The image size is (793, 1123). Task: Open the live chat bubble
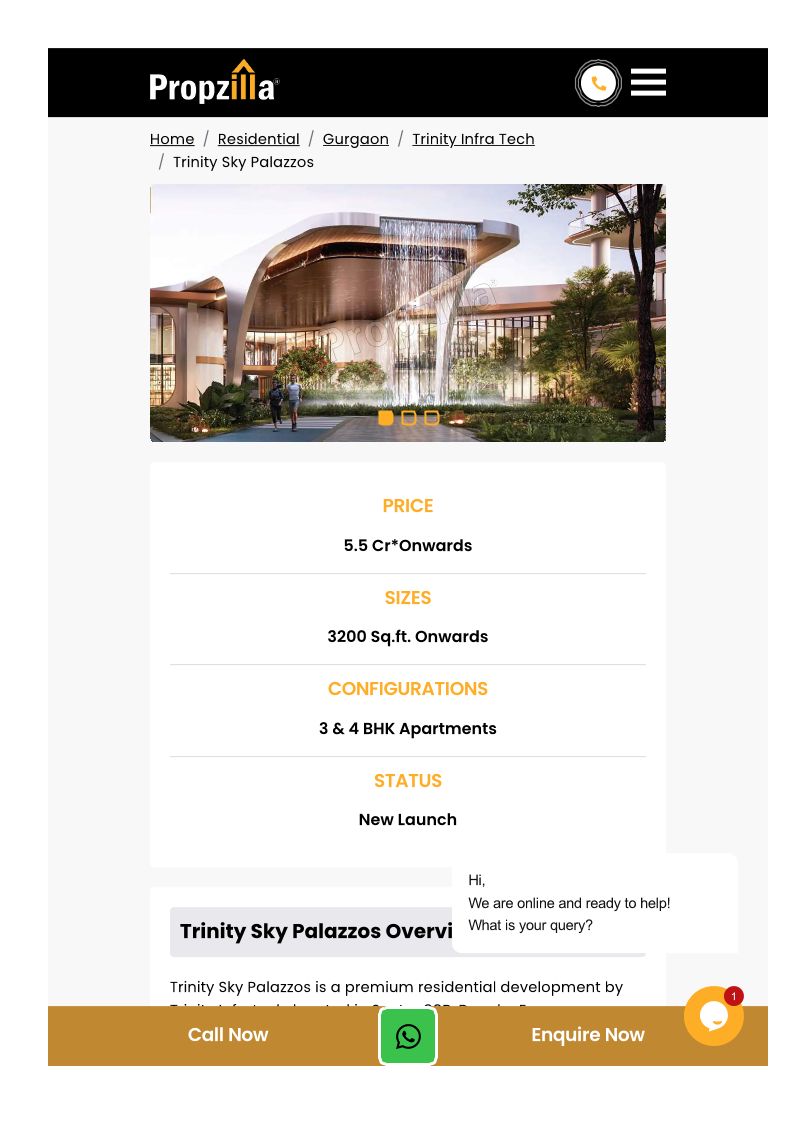(x=714, y=1016)
